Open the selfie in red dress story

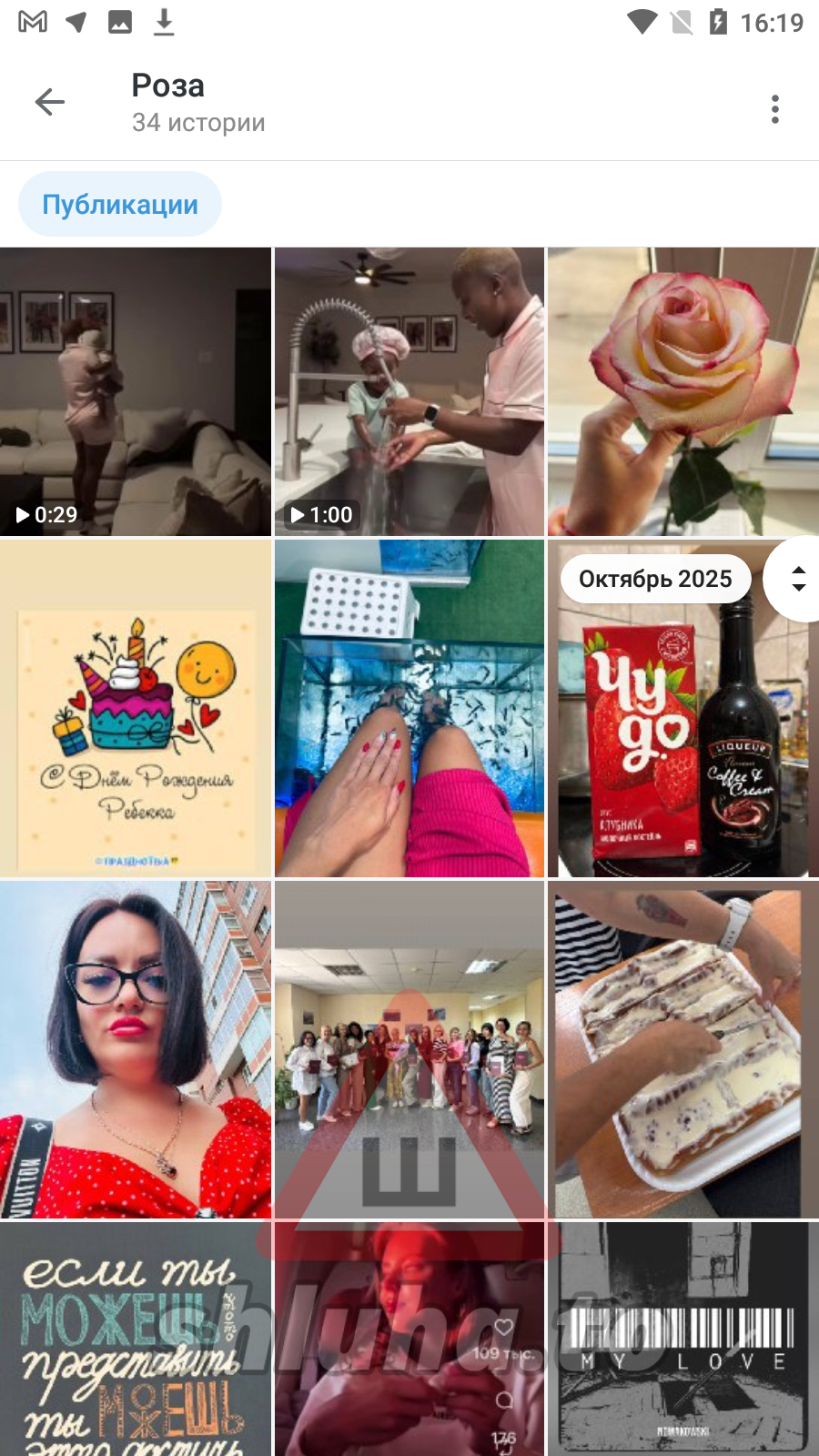click(136, 1049)
